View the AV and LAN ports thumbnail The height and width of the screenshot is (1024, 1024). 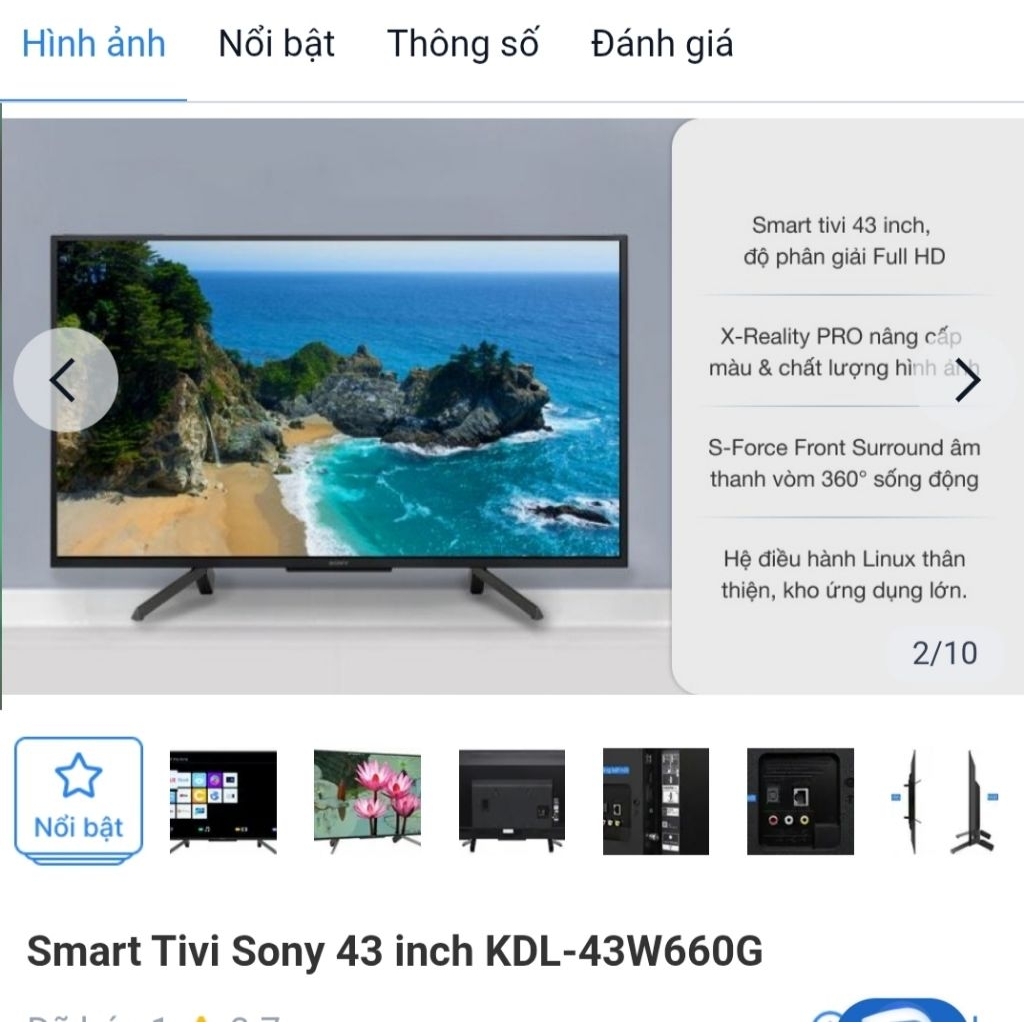(800, 801)
